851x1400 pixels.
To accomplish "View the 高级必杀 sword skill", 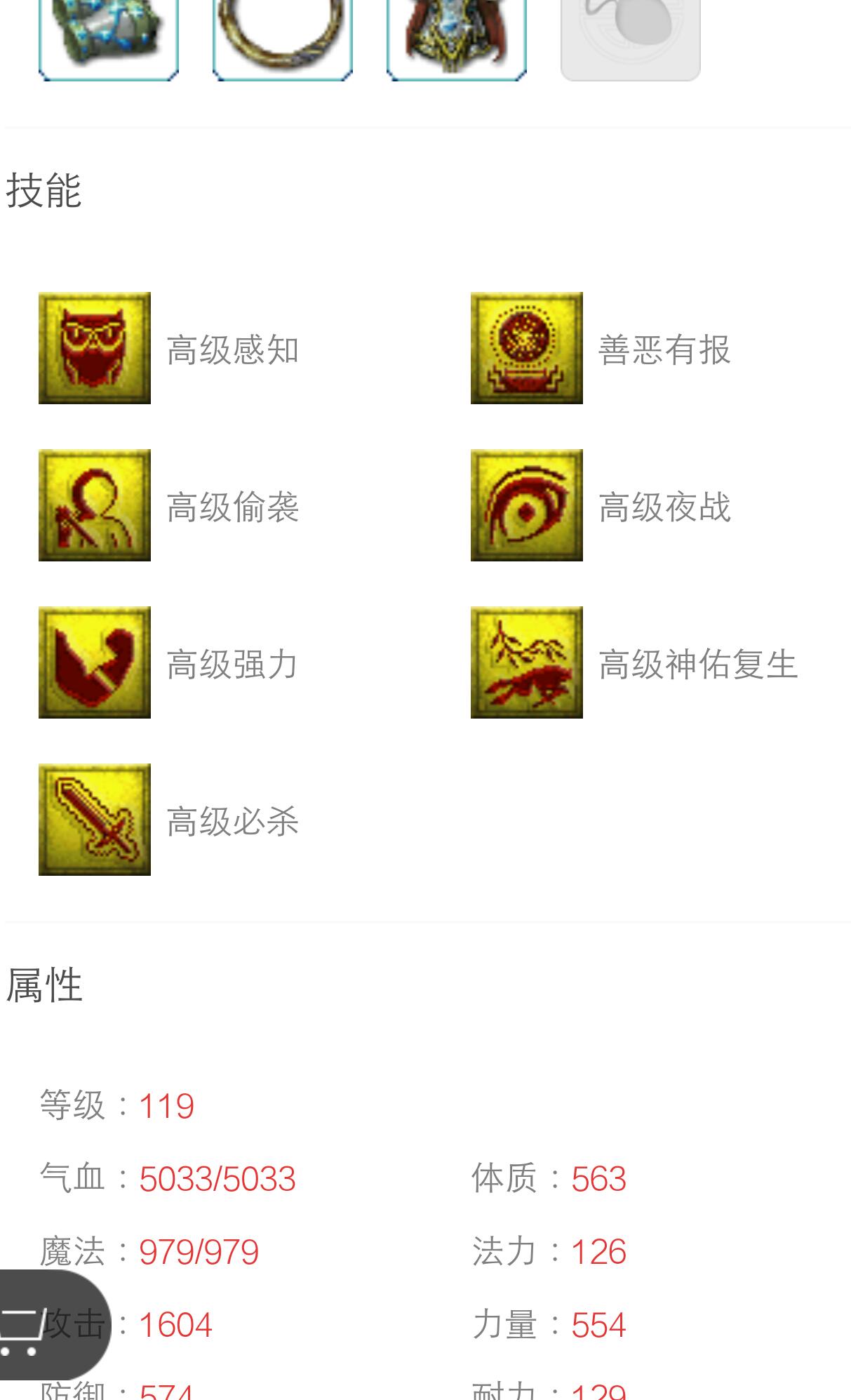I will coord(95,820).
